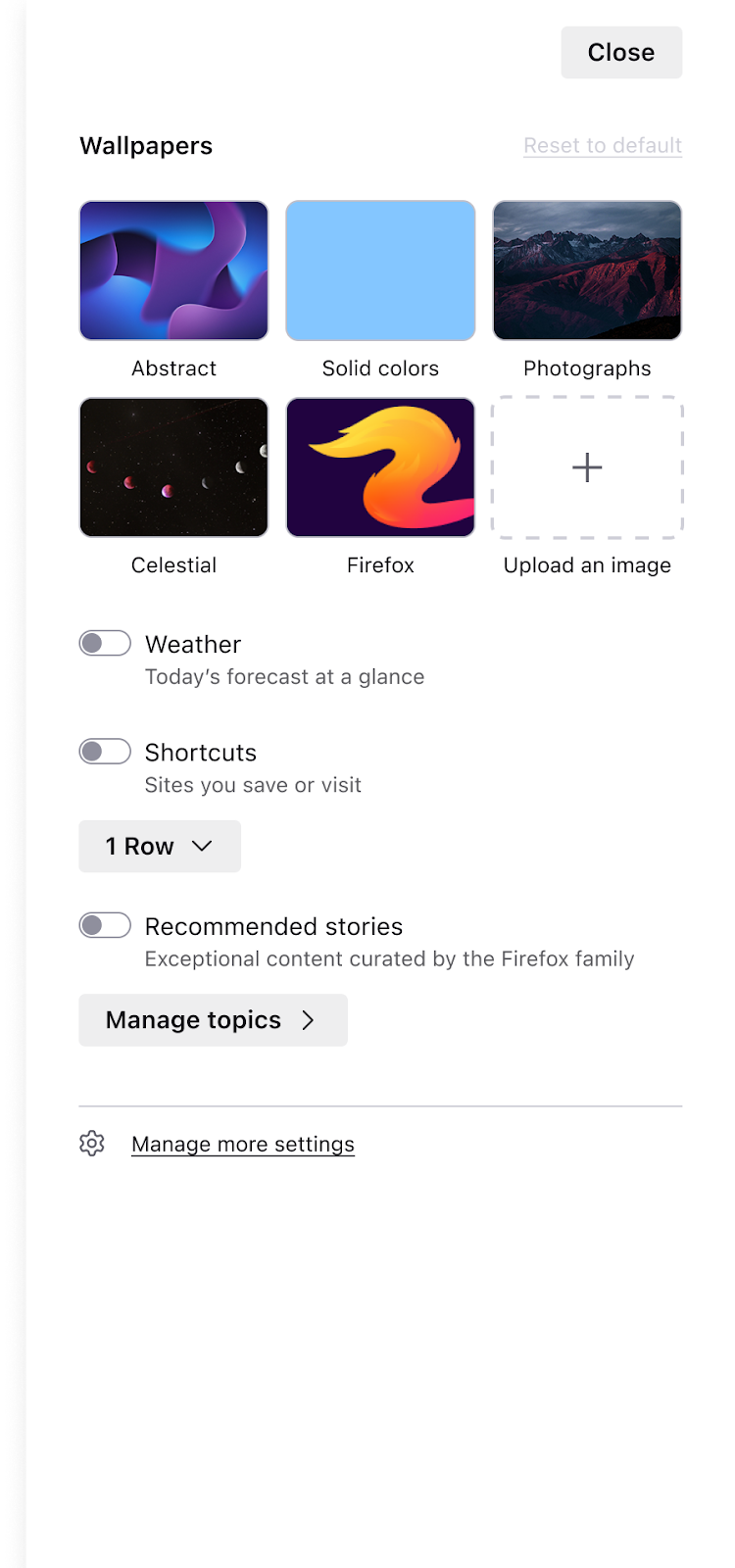
Task: Enable the Weather toggle
Action: [105, 643]
